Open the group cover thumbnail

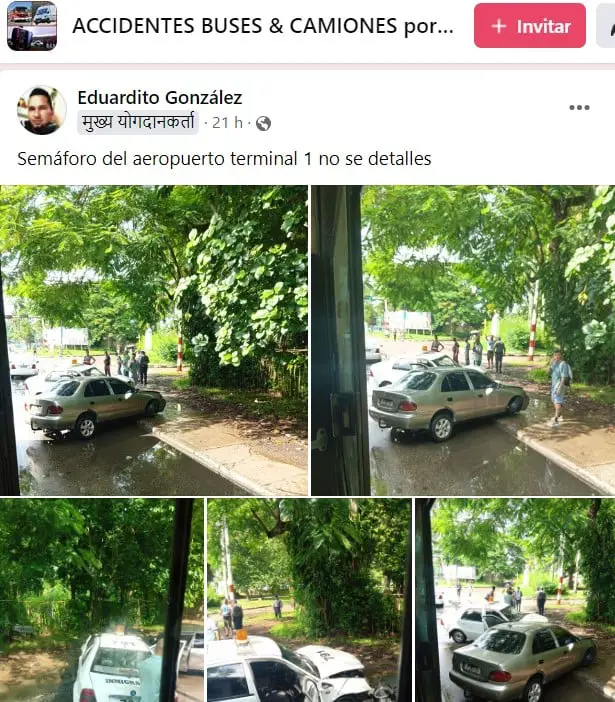coord(32,26)
